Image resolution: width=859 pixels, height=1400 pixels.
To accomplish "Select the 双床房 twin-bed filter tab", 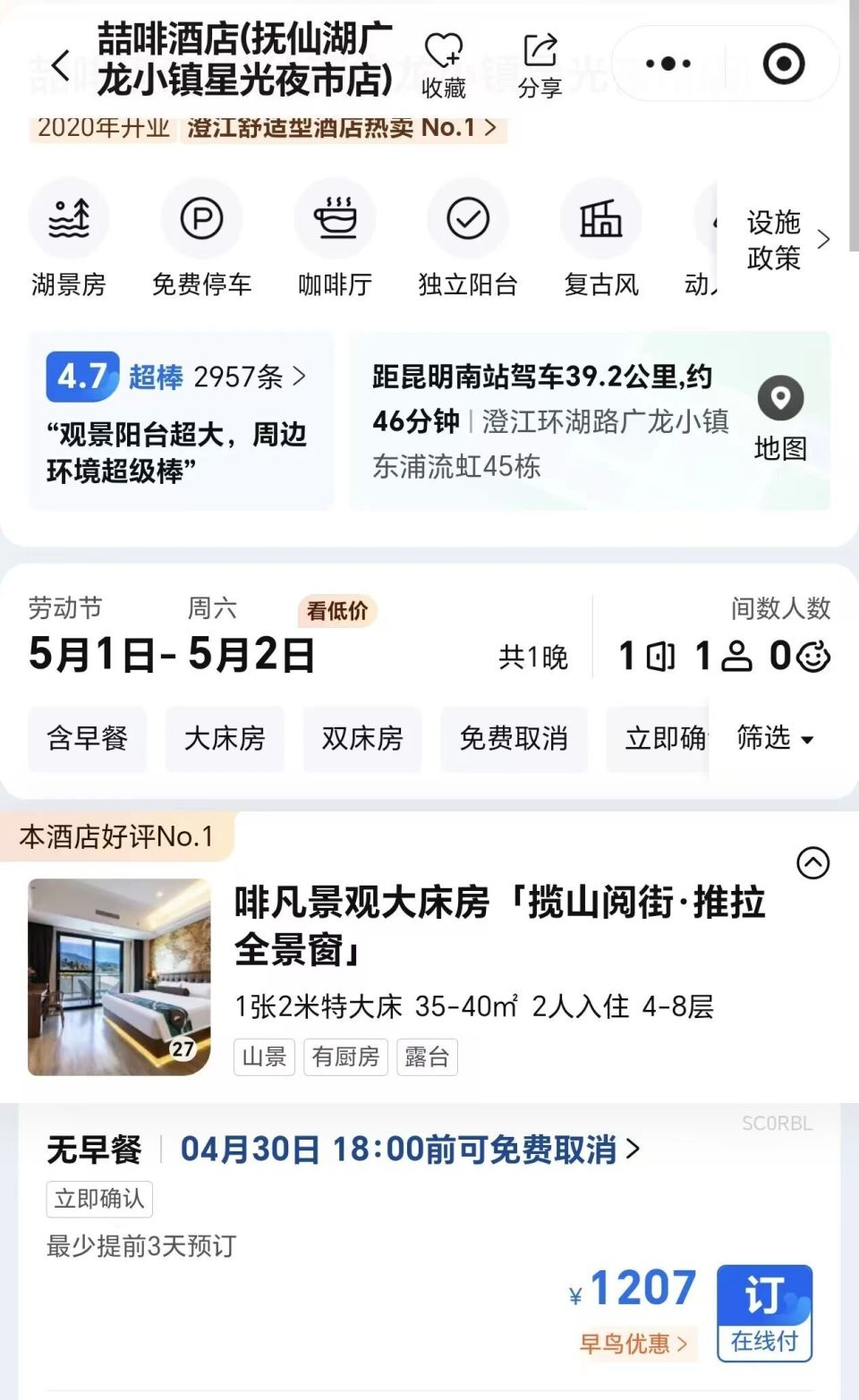I will (x=361, y=739).
